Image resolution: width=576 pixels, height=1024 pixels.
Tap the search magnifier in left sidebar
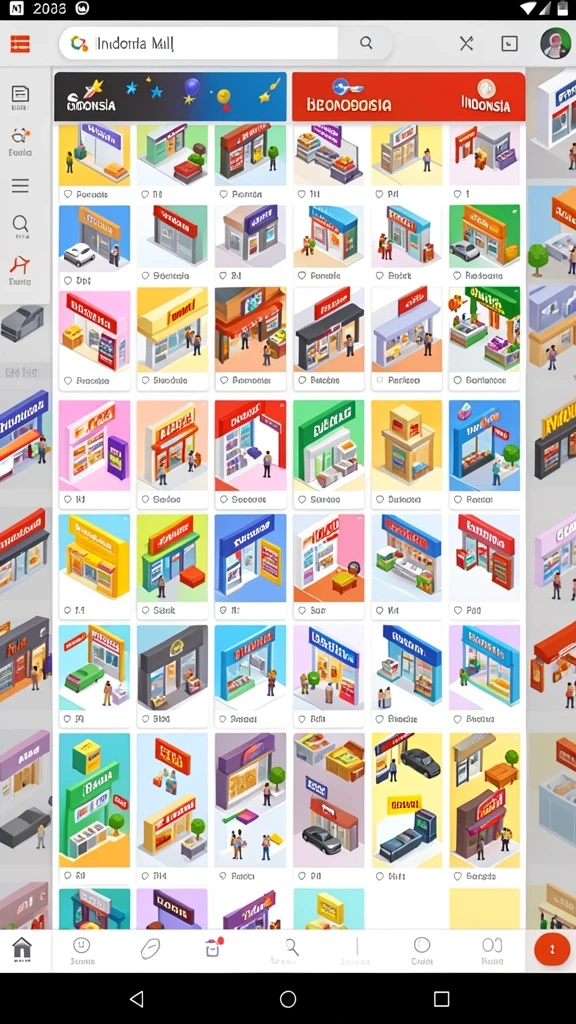pos(20,227)
